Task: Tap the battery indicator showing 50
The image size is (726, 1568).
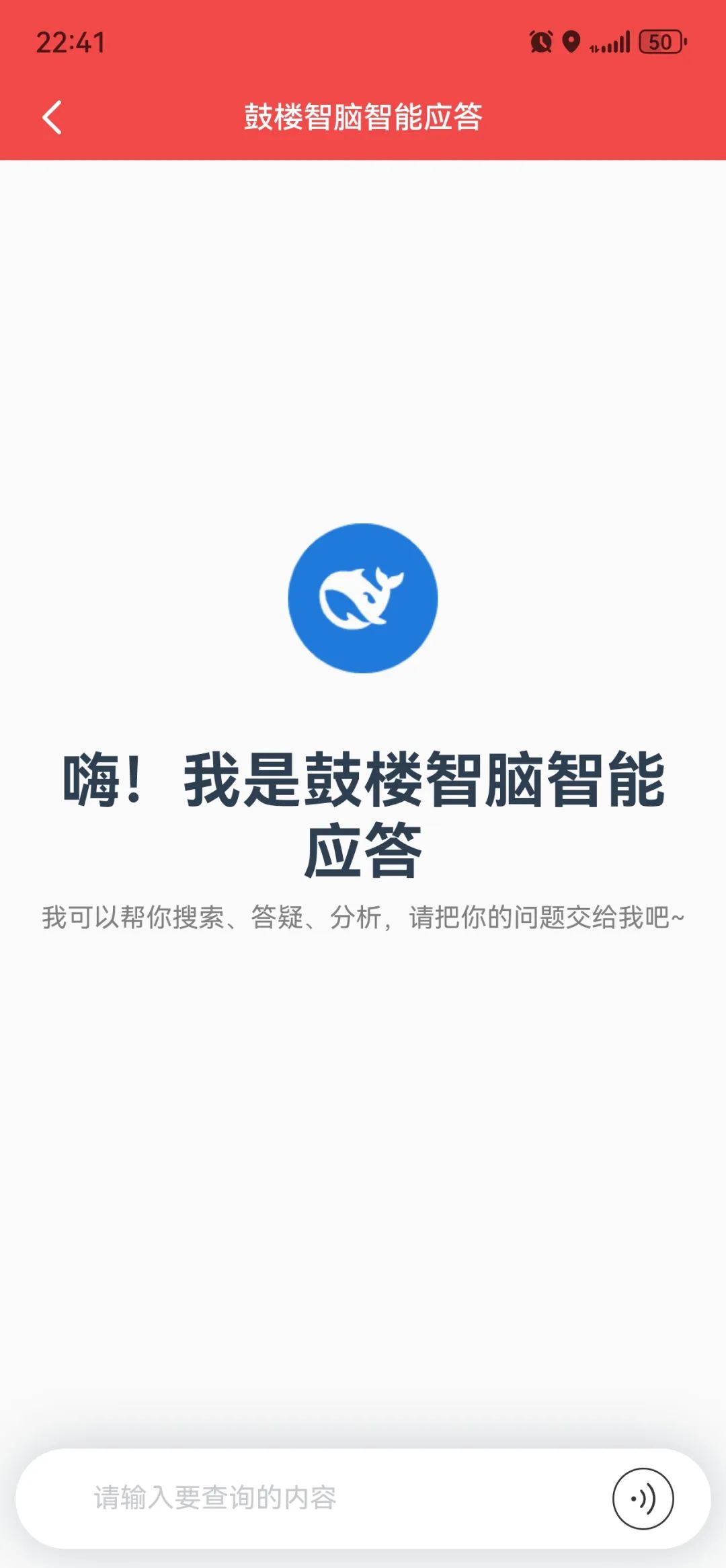Action: click(x=659, y=42)
